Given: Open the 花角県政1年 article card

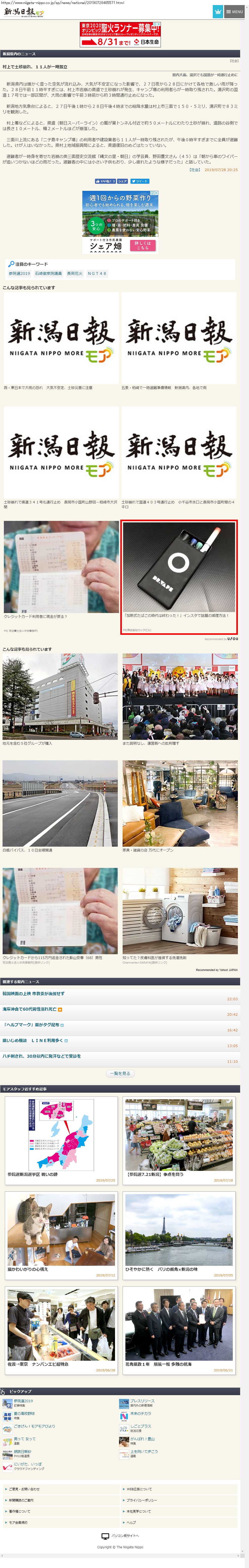Looking at the screenshot, I should coord(178,1331).
